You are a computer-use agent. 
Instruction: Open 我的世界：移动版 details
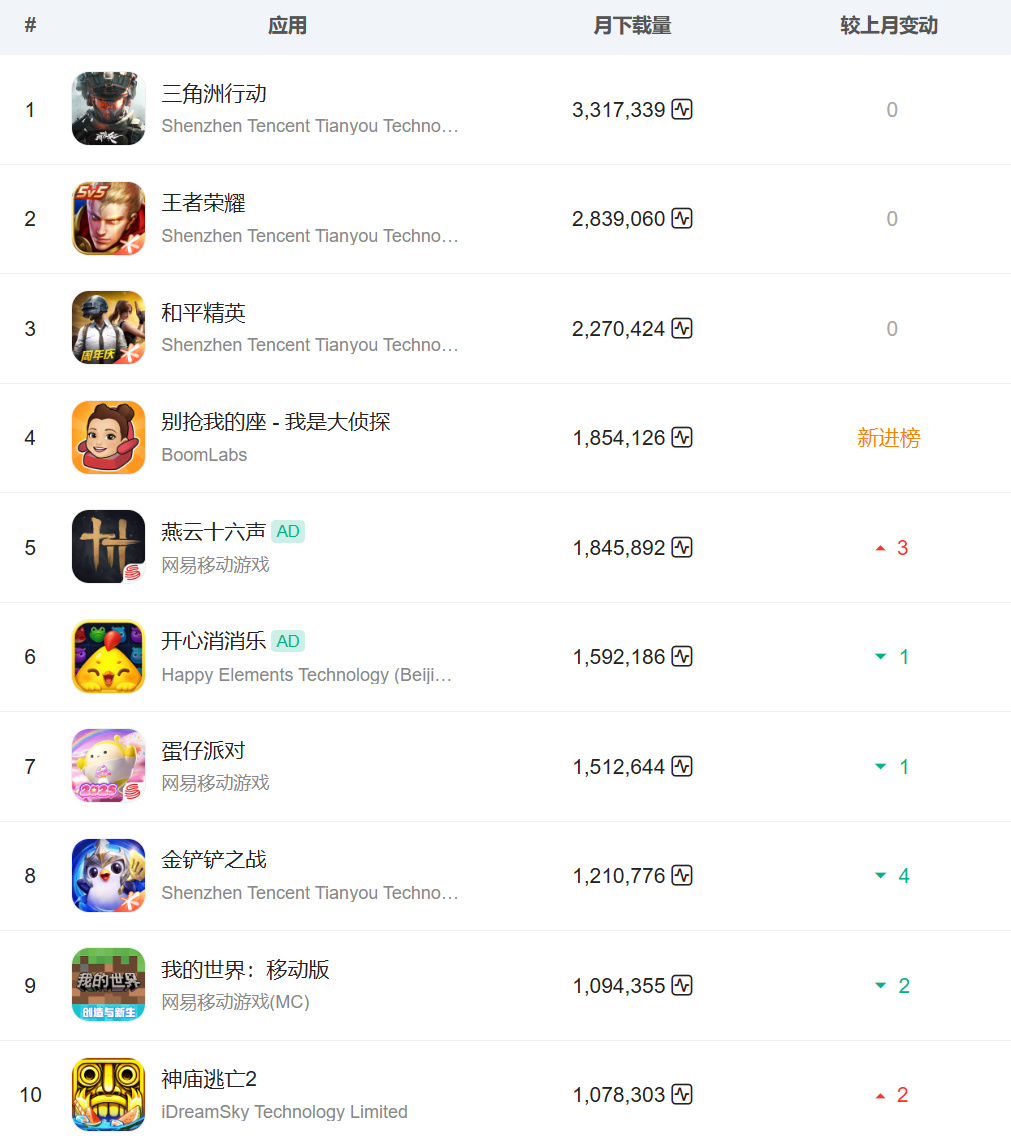[x=245, y=970]
